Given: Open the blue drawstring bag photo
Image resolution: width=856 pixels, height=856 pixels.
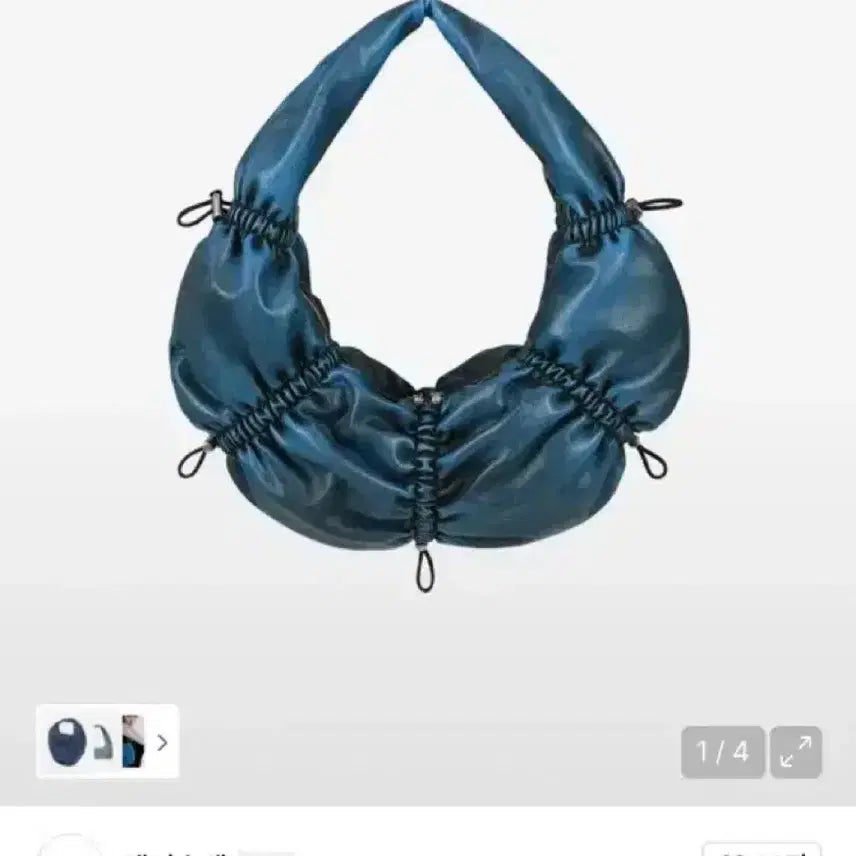Looking at the screenshot, I should pos(430,300).
